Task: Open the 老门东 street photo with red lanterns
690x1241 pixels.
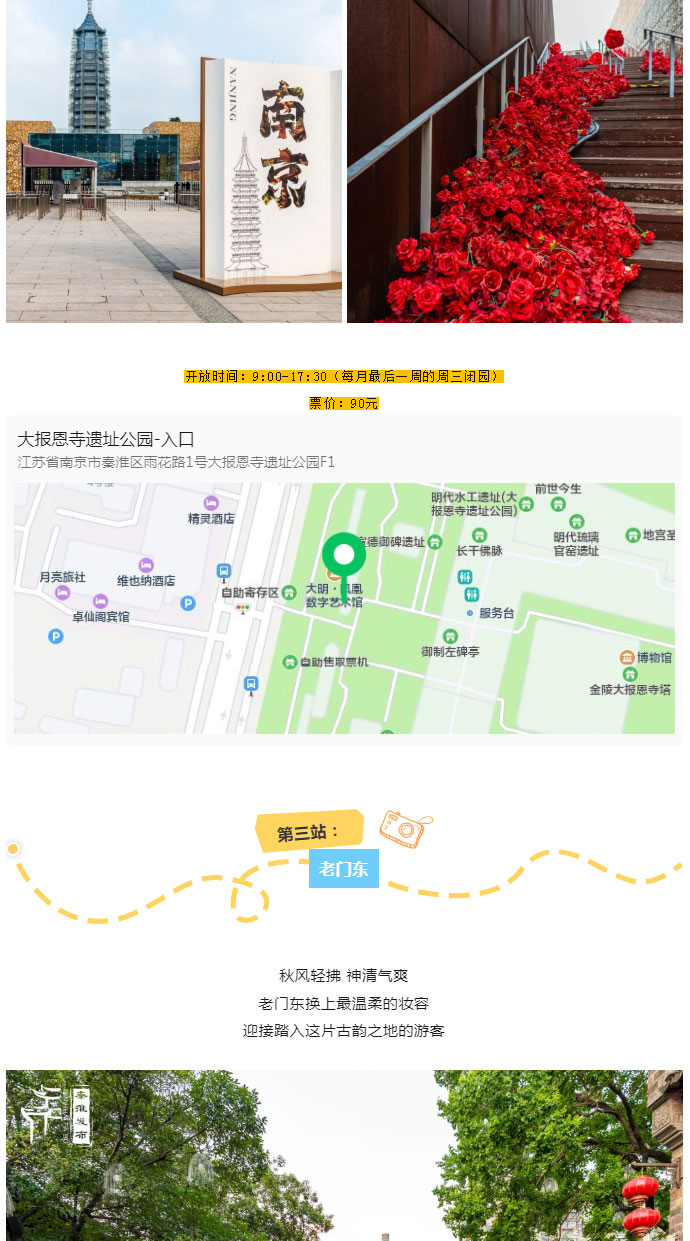Action: coord(344,1155)
